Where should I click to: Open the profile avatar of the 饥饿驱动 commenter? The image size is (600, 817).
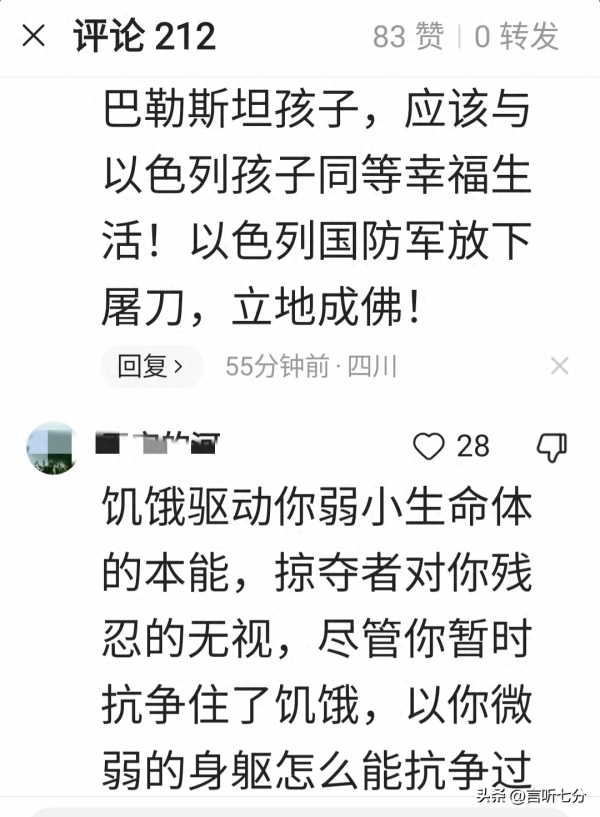pyautogui.click(x=53, y=447)
